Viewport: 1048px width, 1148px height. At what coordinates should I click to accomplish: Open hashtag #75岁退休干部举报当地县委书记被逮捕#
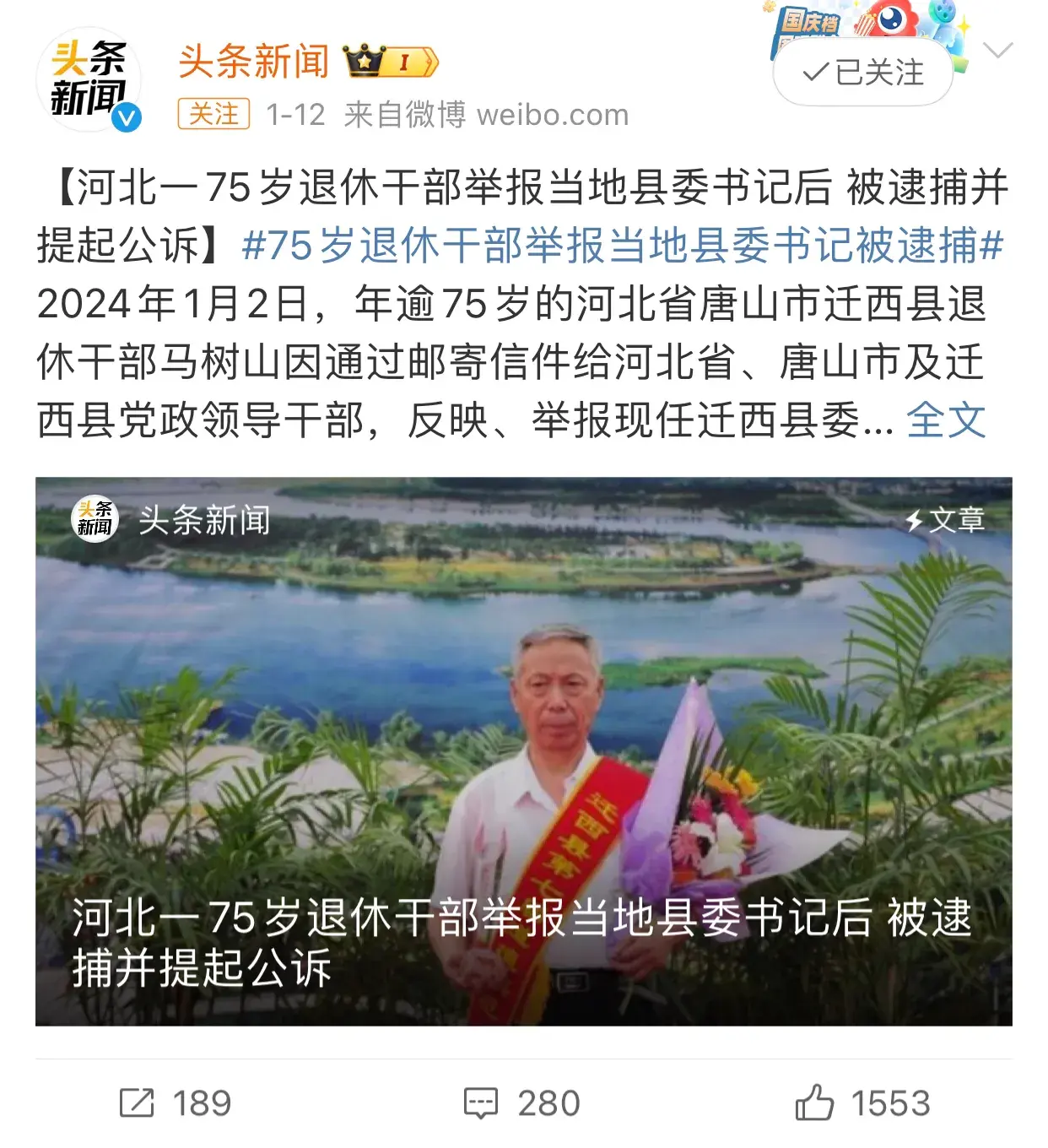tap(622, 246)
